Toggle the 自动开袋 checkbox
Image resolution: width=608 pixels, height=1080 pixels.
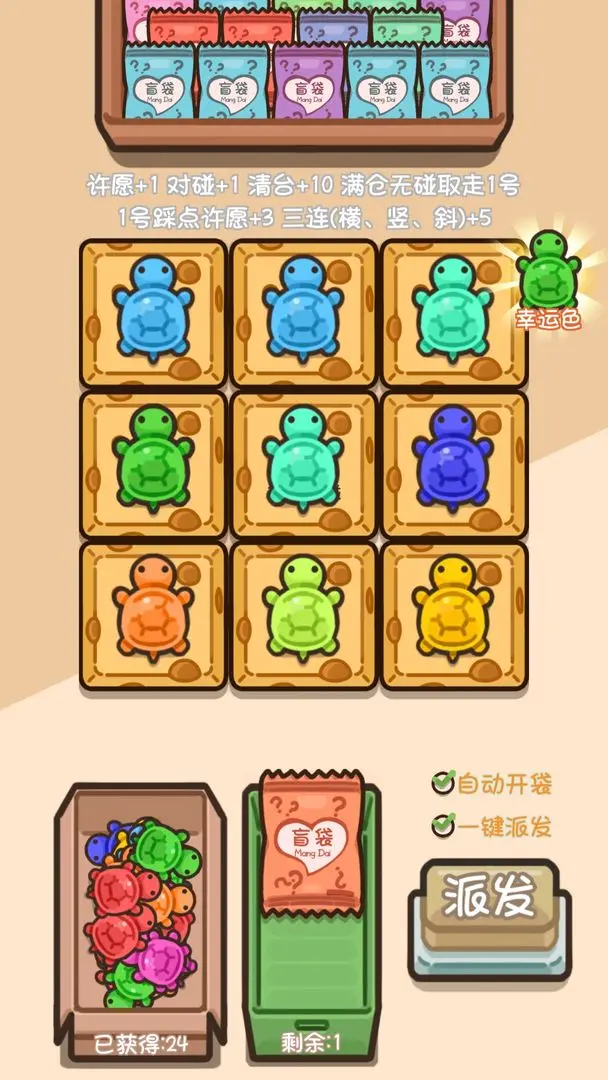click(444, 783)
